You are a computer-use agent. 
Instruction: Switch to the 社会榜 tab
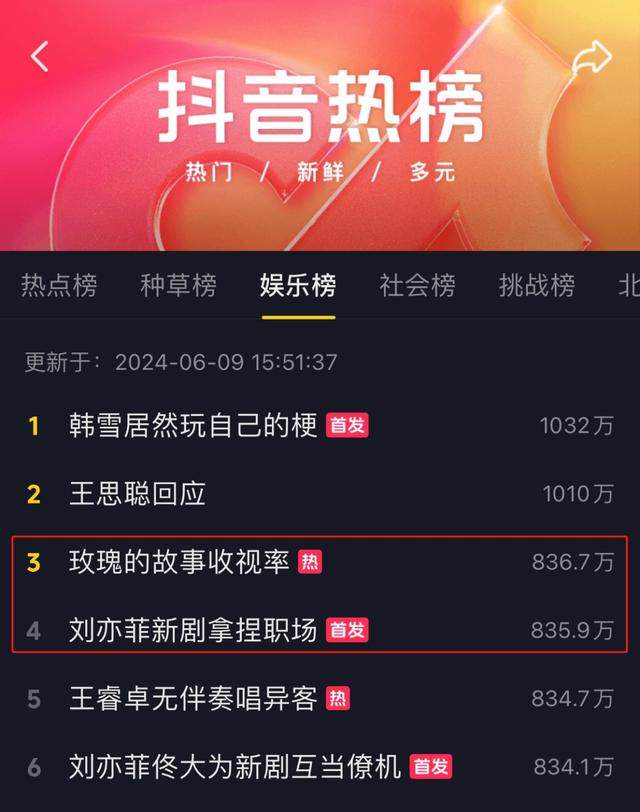point(417,285)
